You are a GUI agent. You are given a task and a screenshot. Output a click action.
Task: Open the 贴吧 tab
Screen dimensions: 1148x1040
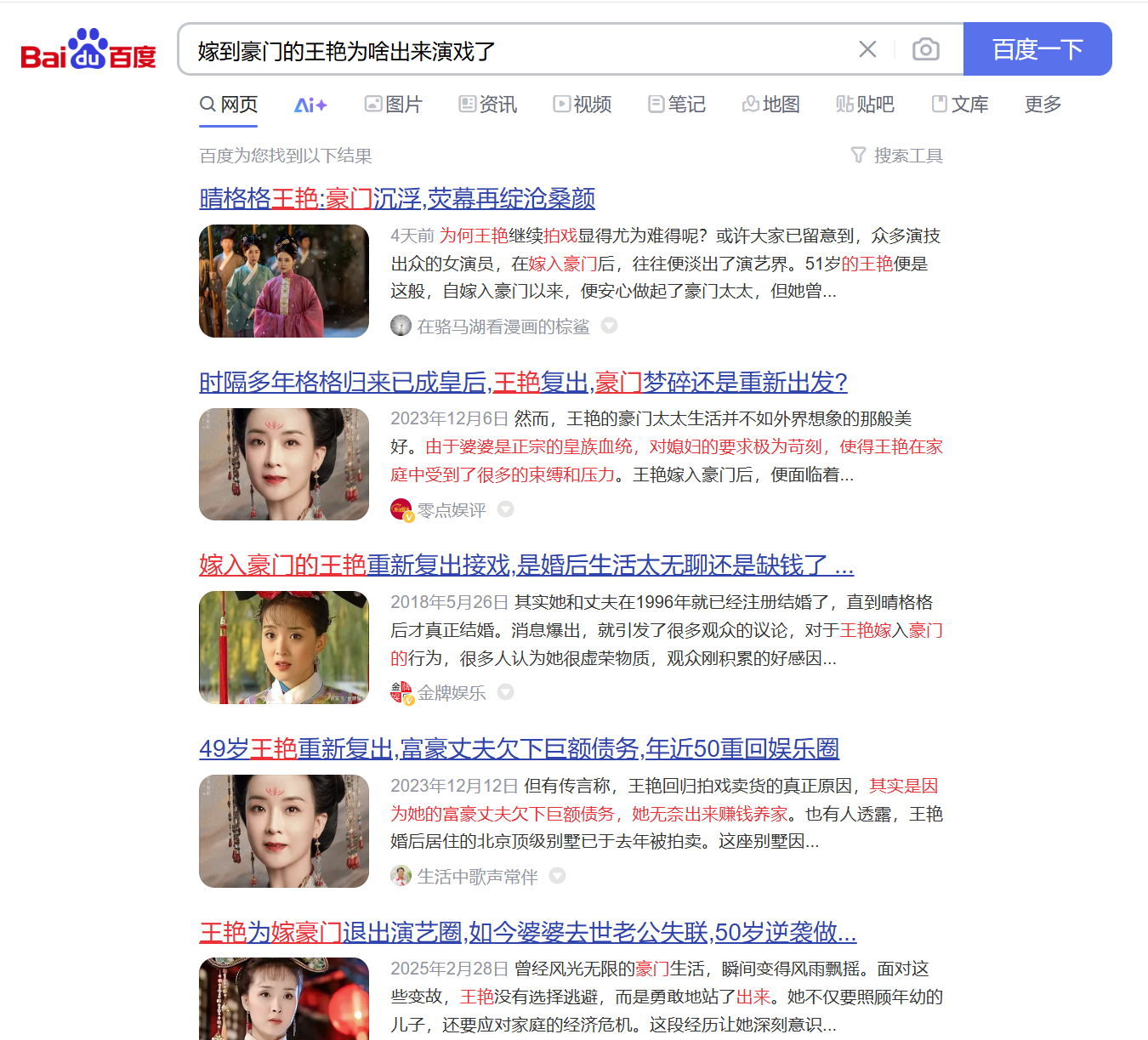point(865,105)
